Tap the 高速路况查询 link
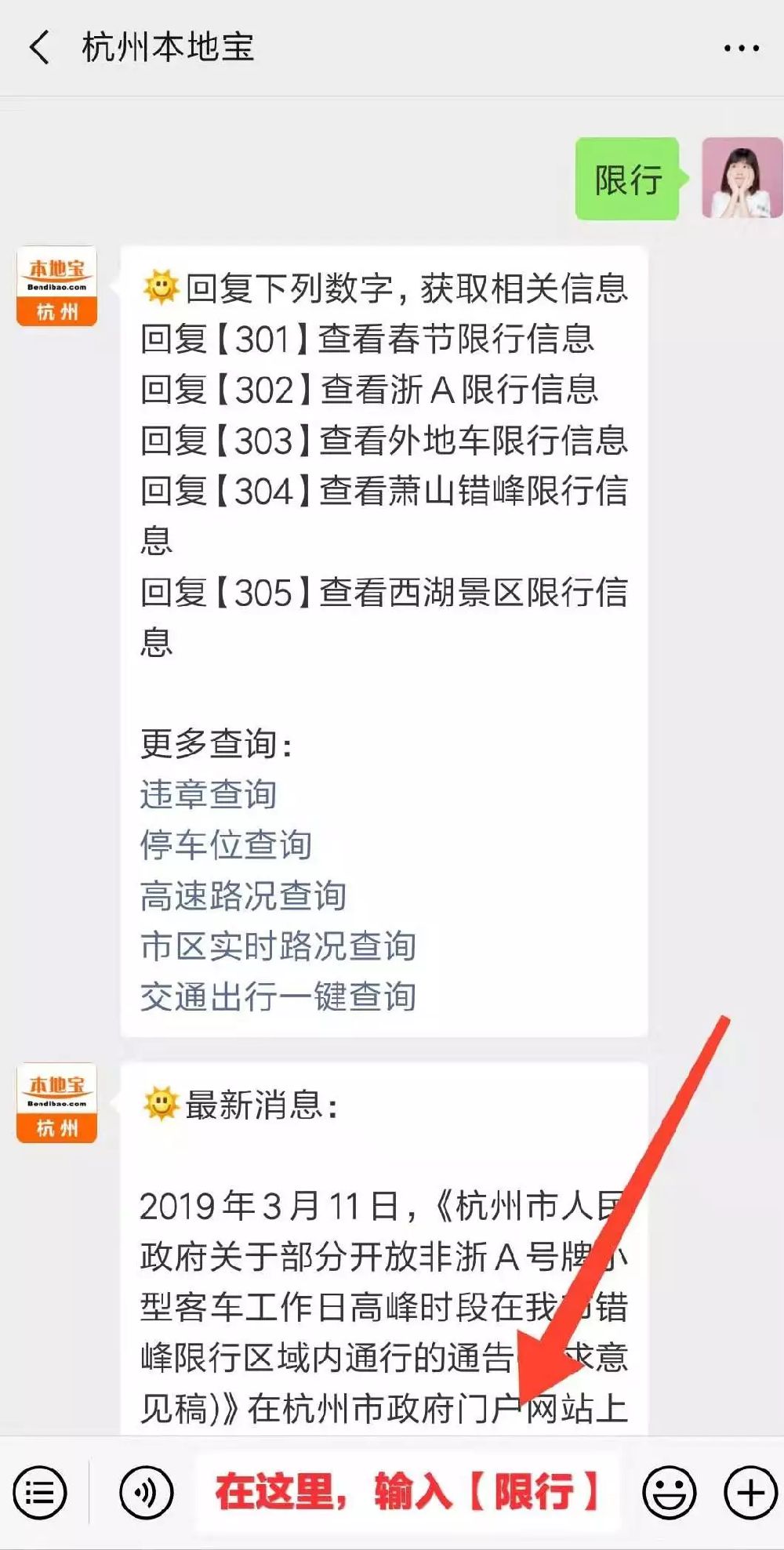784x1550 pixels. click(x=243, y=895)
